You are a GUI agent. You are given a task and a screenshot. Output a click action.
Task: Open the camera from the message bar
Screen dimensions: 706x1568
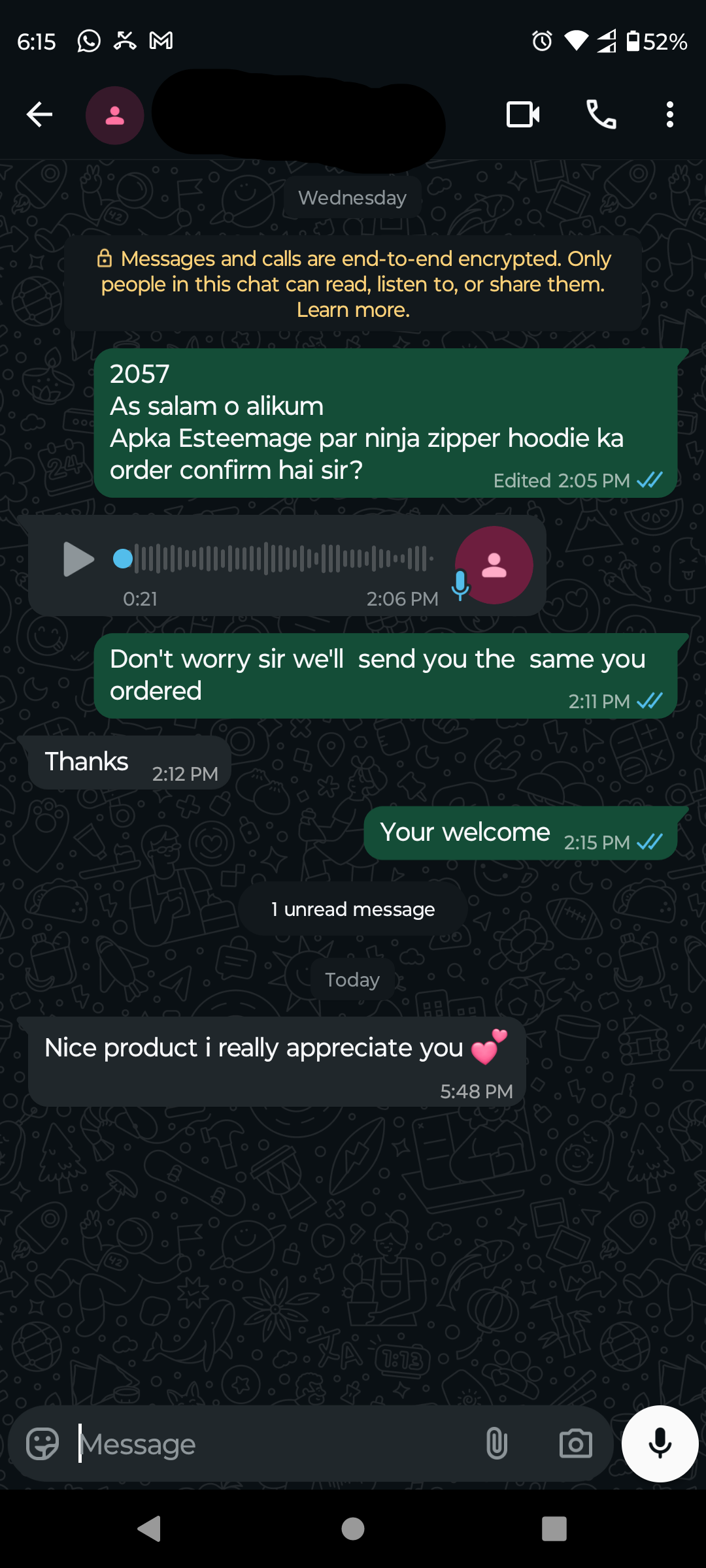[575, 1444]
